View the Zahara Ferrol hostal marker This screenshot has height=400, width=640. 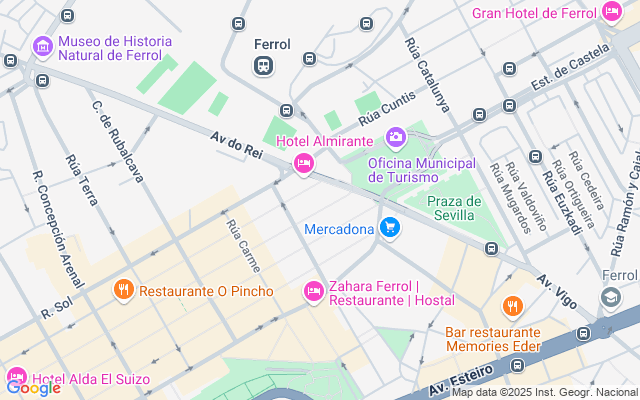pos(313,291)
